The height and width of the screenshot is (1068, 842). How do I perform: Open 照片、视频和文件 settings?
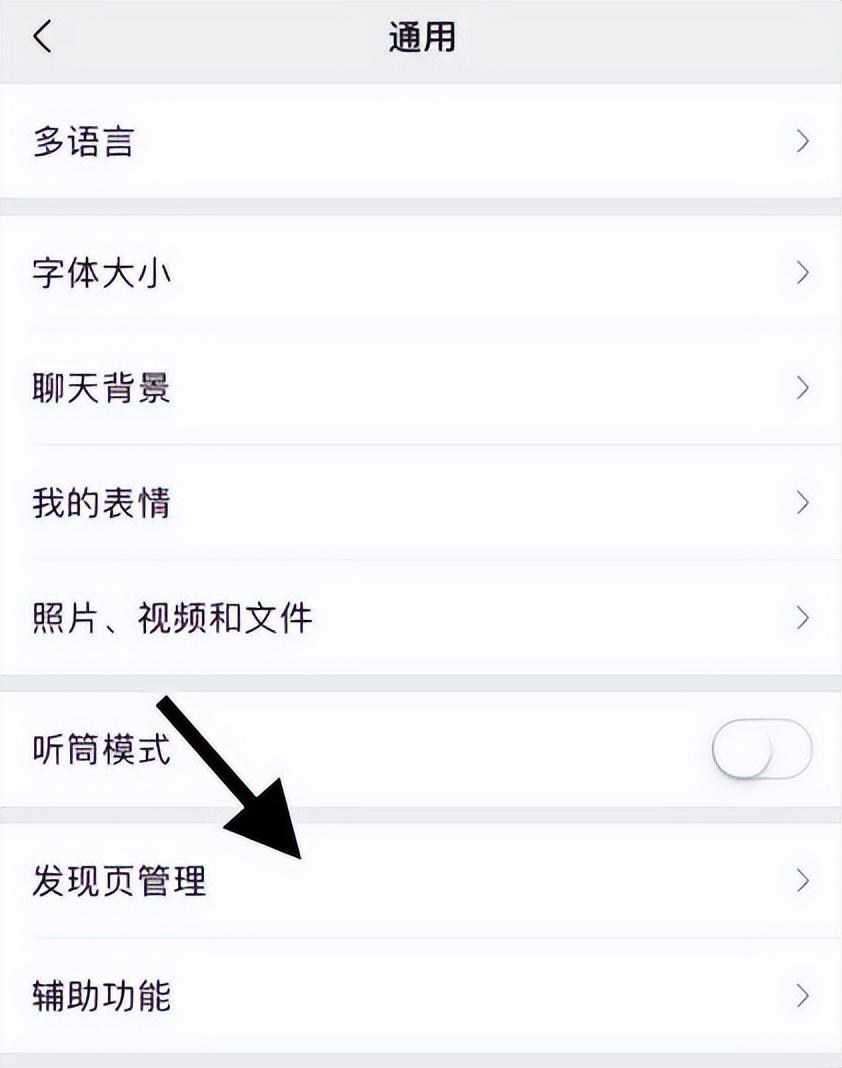[x=420, y=617]
